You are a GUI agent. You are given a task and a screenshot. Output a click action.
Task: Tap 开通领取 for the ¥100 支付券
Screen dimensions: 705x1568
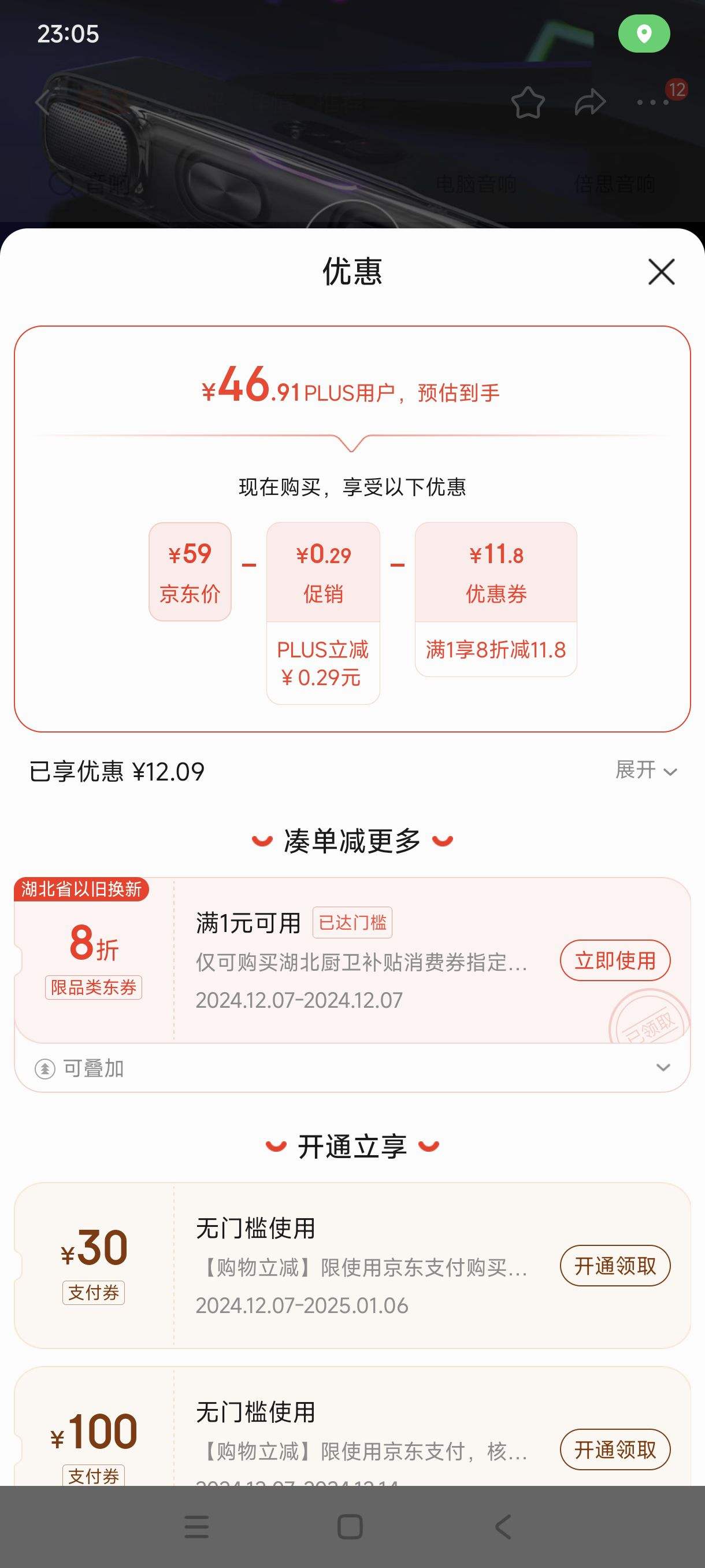click(614, 1449)
